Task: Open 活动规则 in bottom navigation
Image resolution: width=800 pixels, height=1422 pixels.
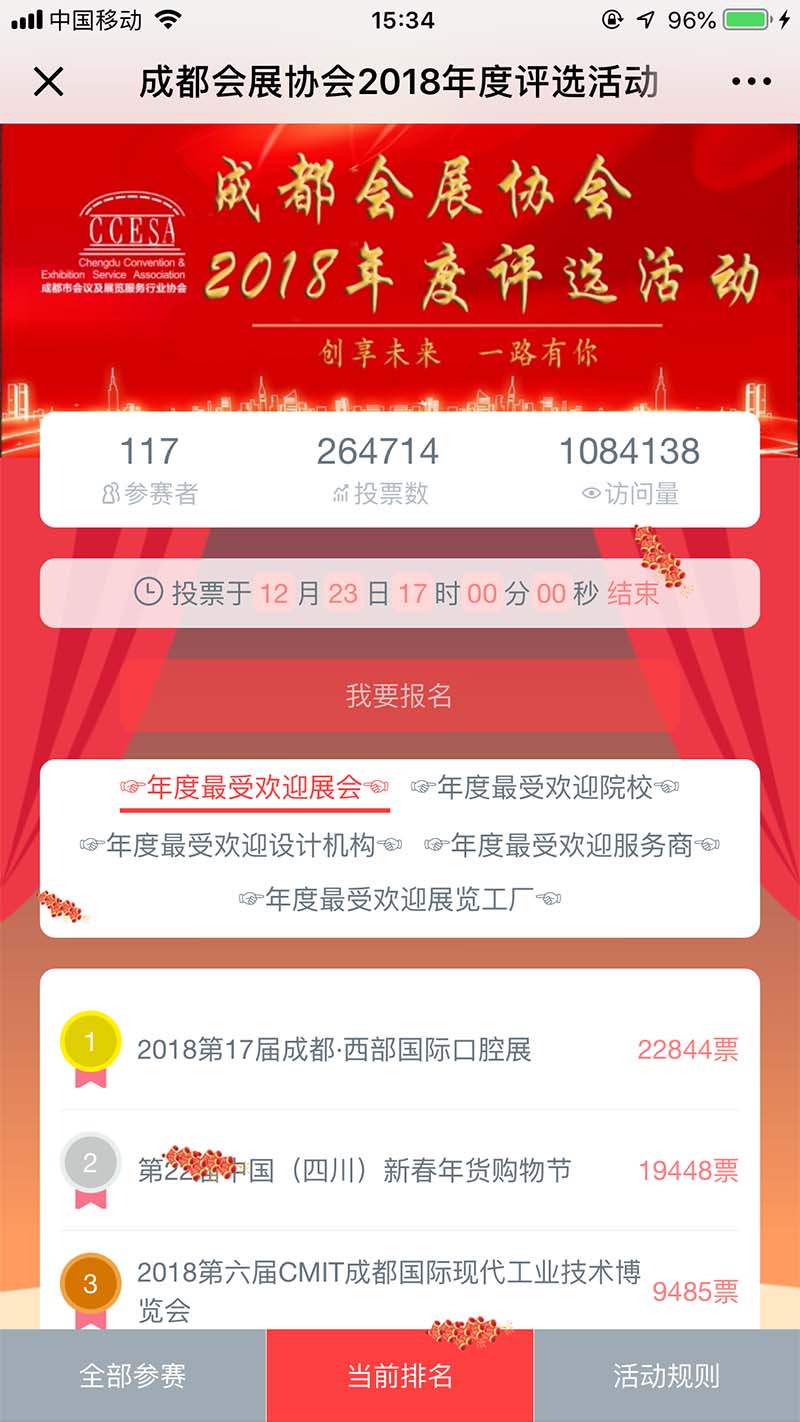Action: coord(666,1375)
